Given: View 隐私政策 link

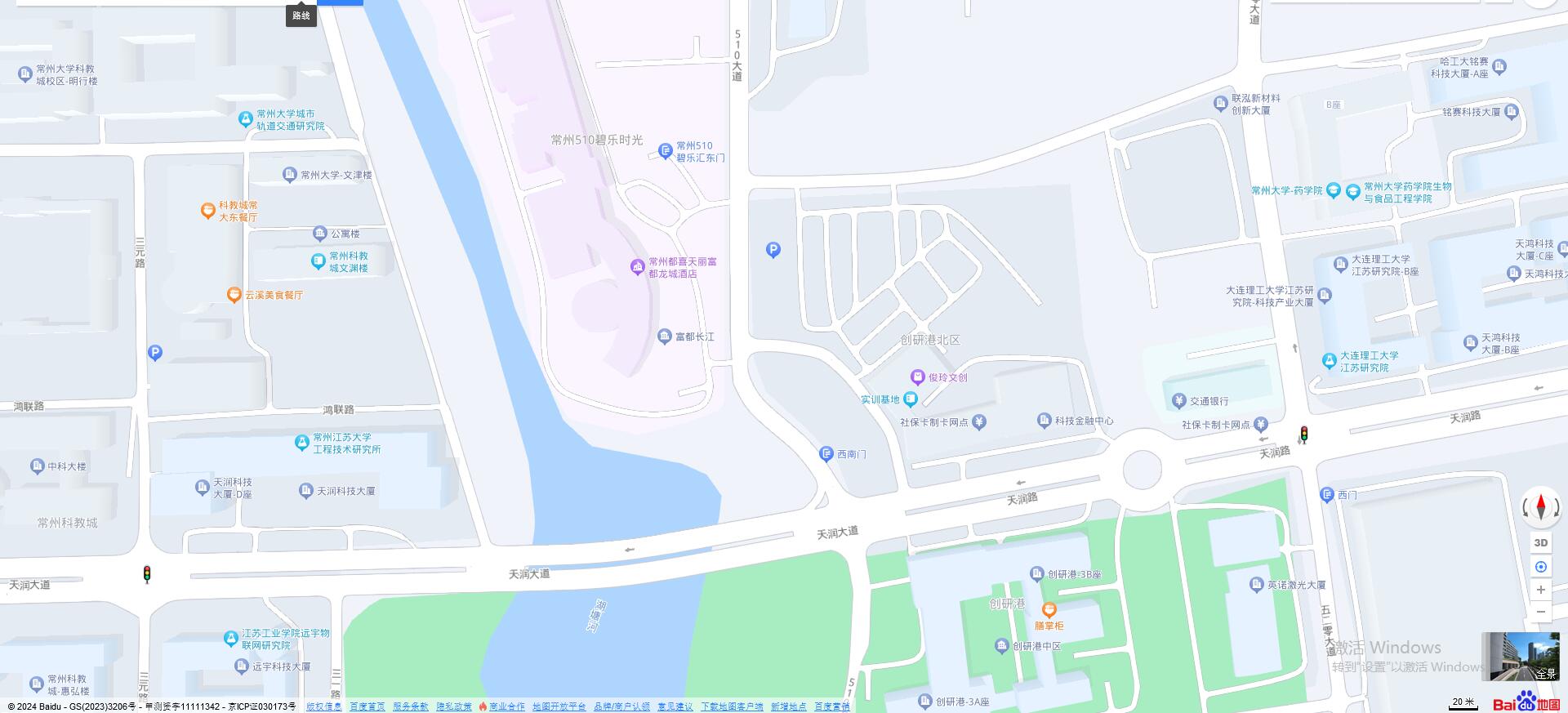Looking at the screenshot, I should [x=453, y=706].
